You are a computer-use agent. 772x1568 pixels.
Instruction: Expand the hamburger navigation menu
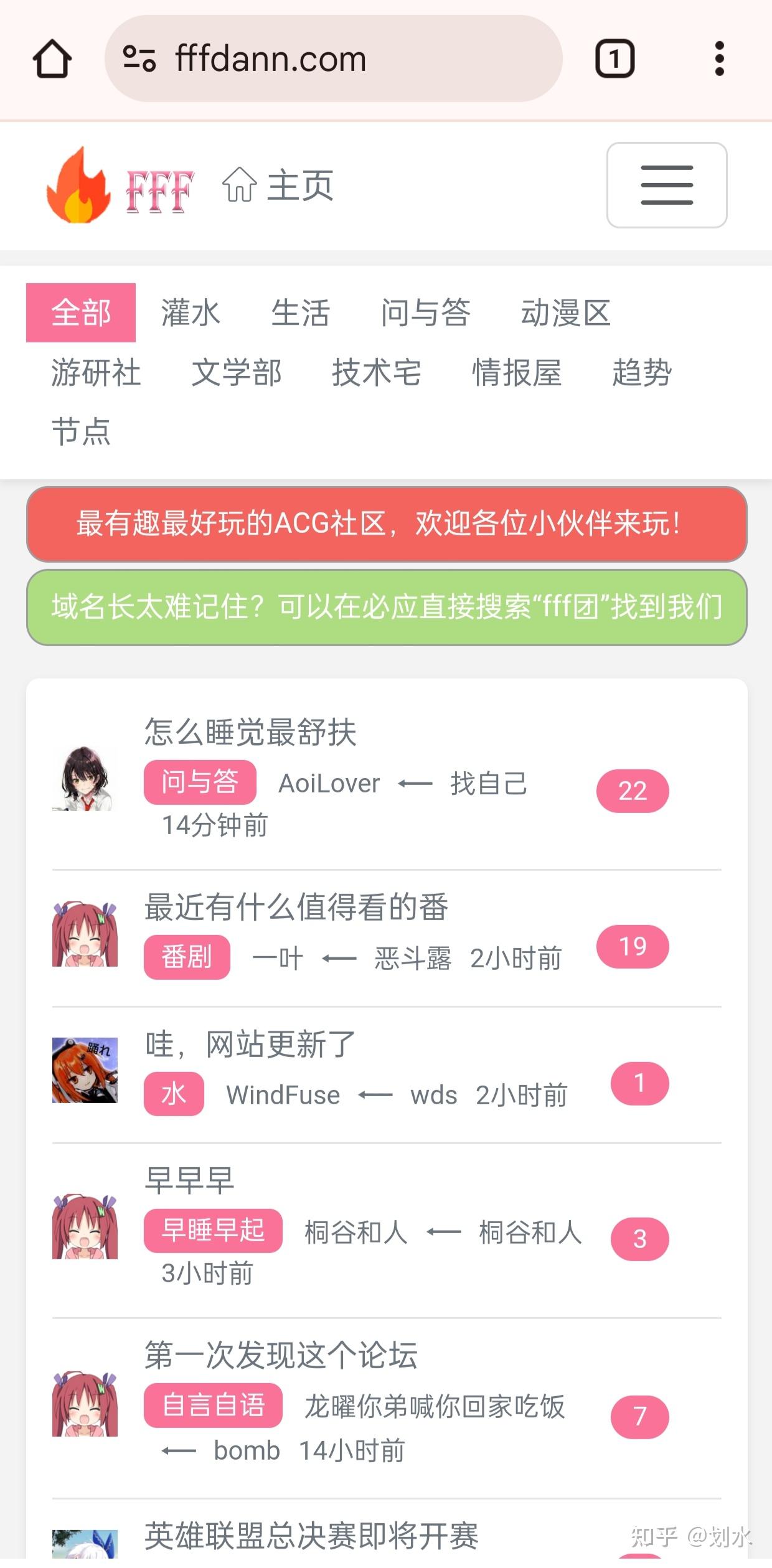pyautogui.click(x=666, y=186)
